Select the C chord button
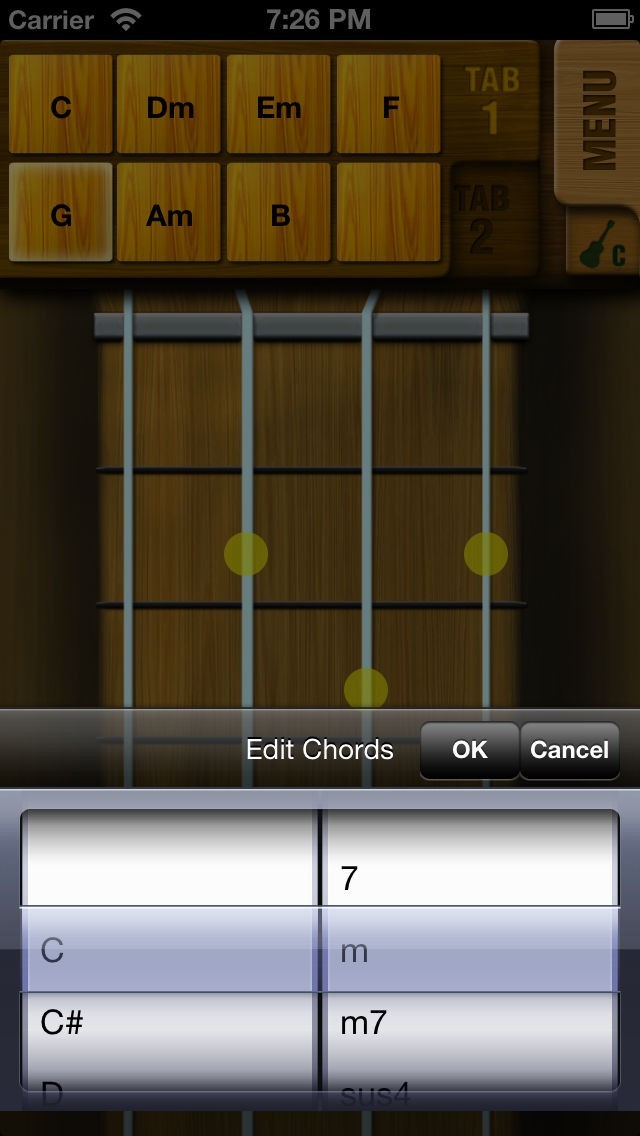The width and height of the screenshot is (640, 1136). tap(61, 105)
